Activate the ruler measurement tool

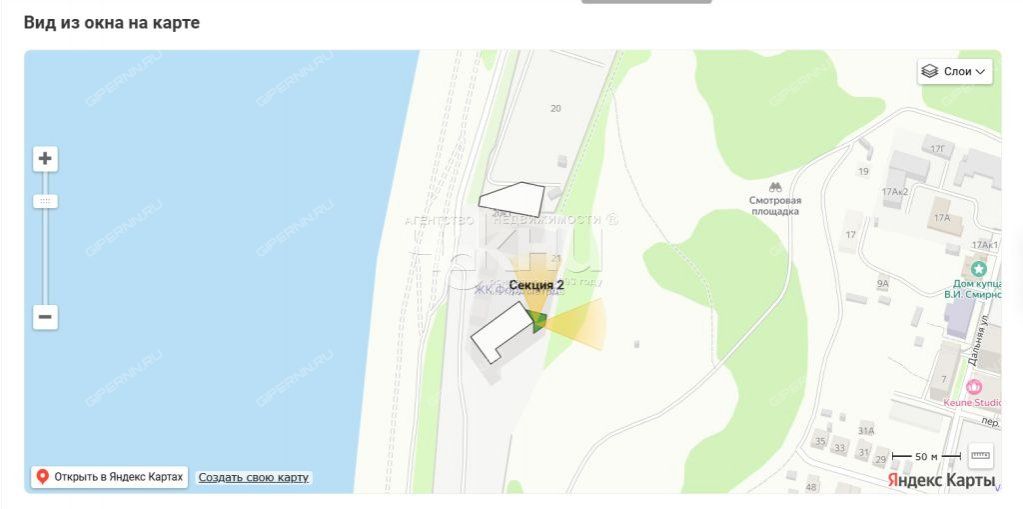tap(980, 456)
